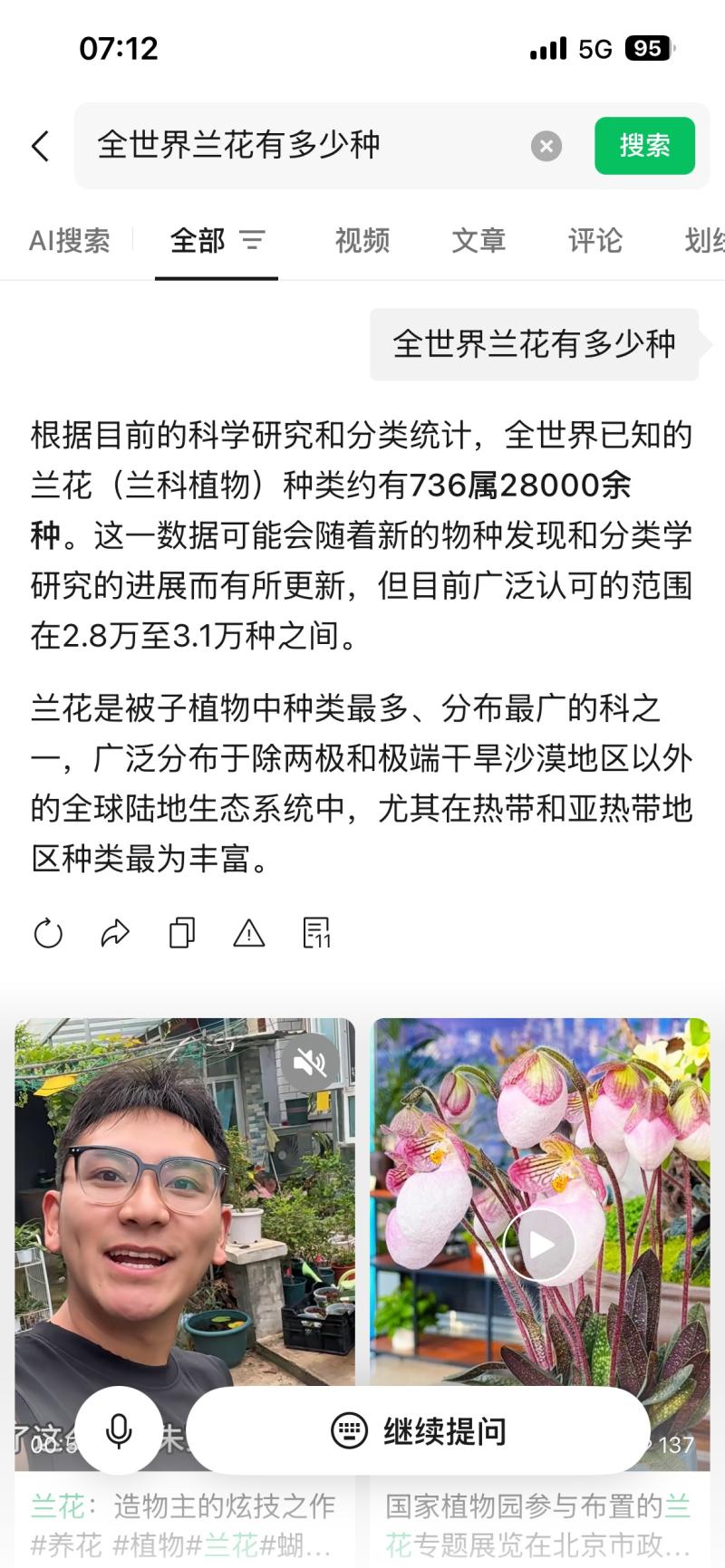This screenshot has height=1568, width=725.
Task: Switch to the 视频 tab
Action: tap(362, 241)
